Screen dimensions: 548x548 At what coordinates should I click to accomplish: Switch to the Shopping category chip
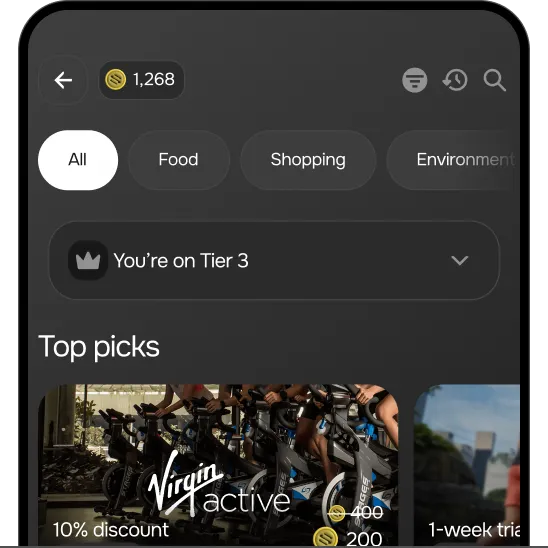[x=308, y=160]
